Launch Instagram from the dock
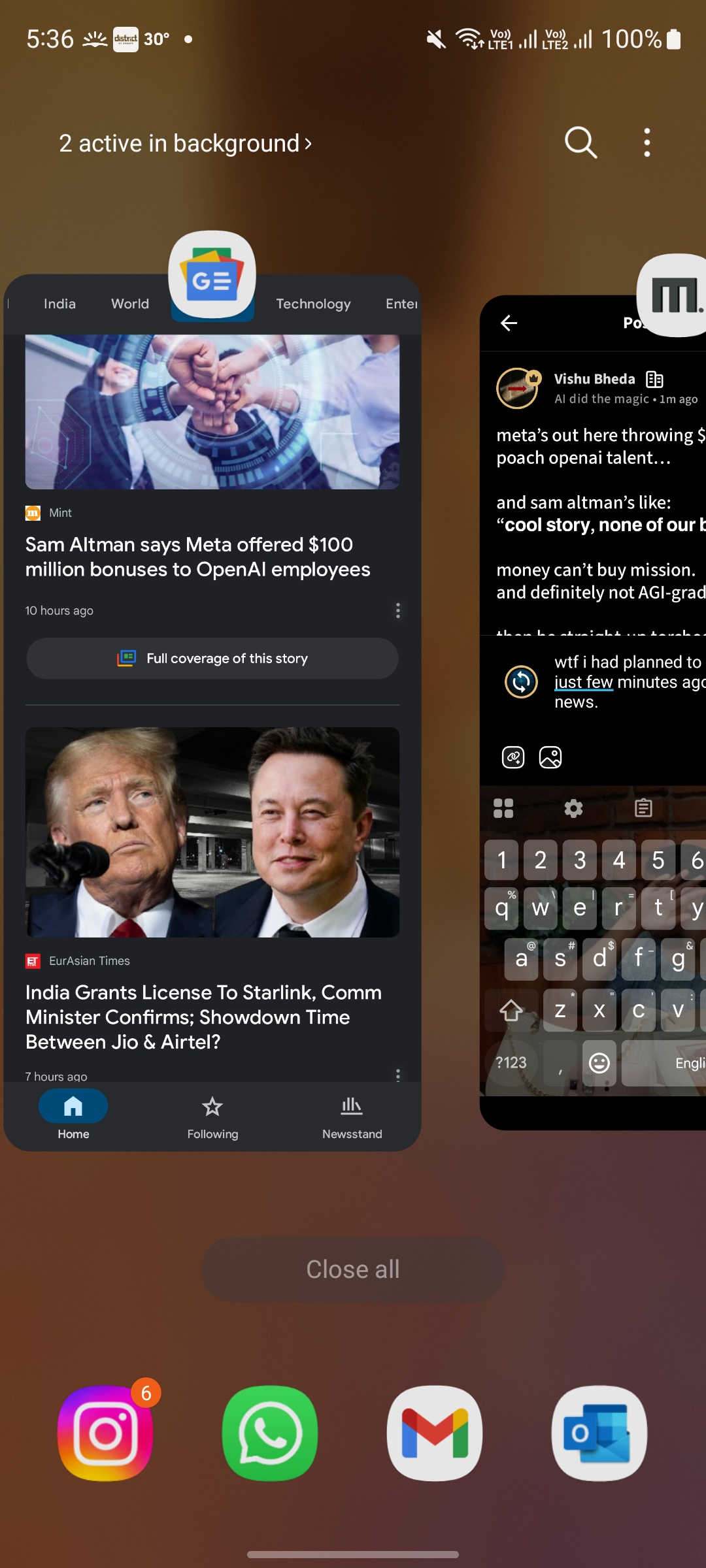Image resolution: width=706 pixels, height=1568 pixels. coord(106,1433)
